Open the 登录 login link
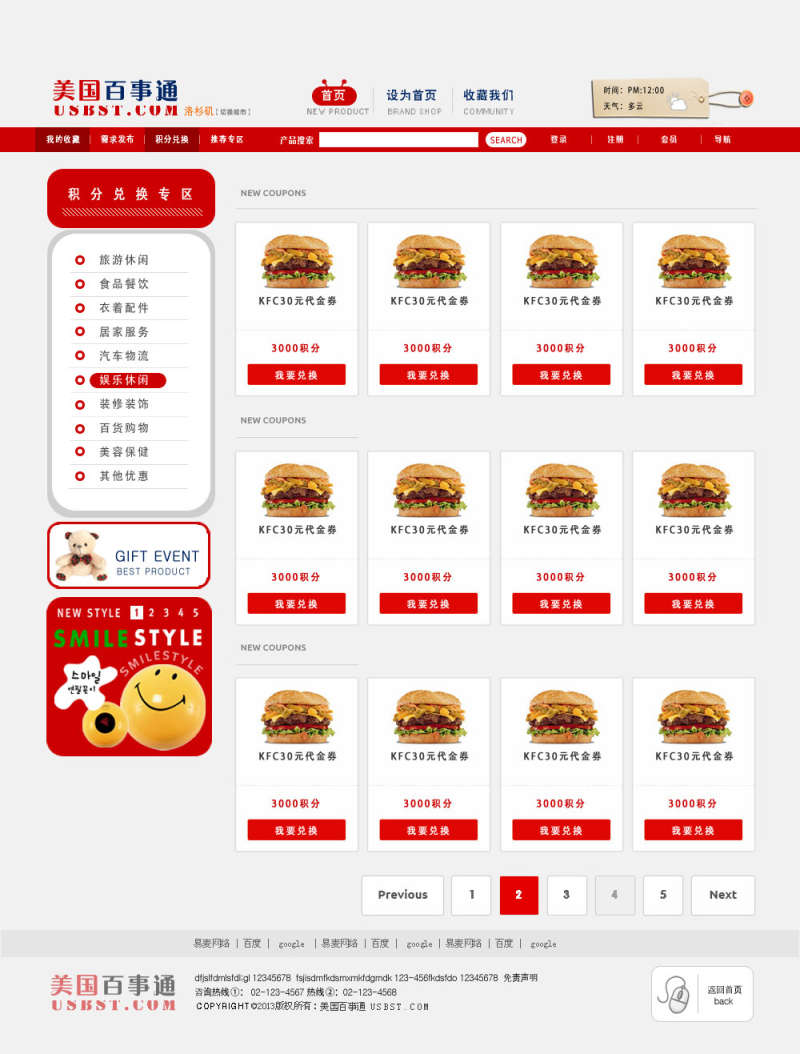 coord(558,140)
